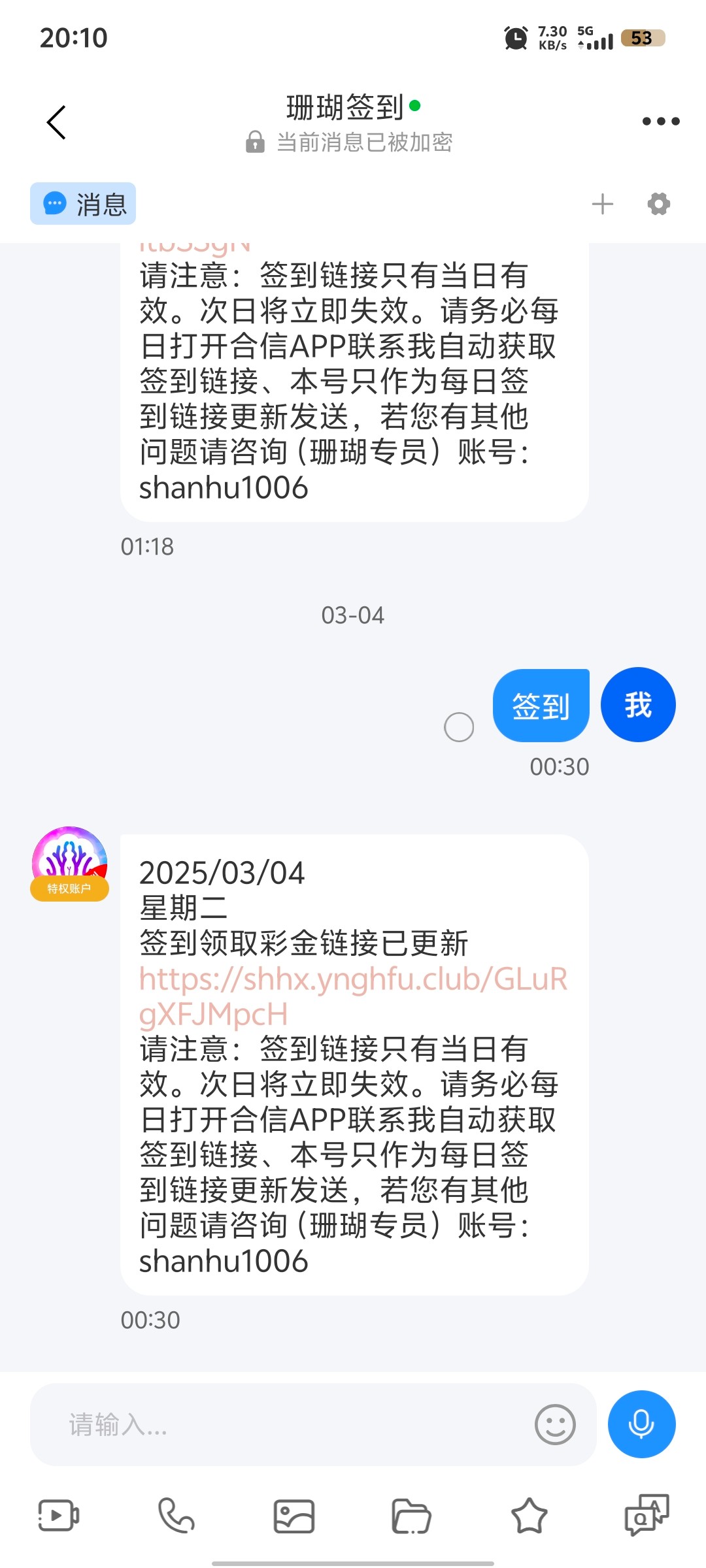Open the three-dot overflow menu

coord(660,122)
